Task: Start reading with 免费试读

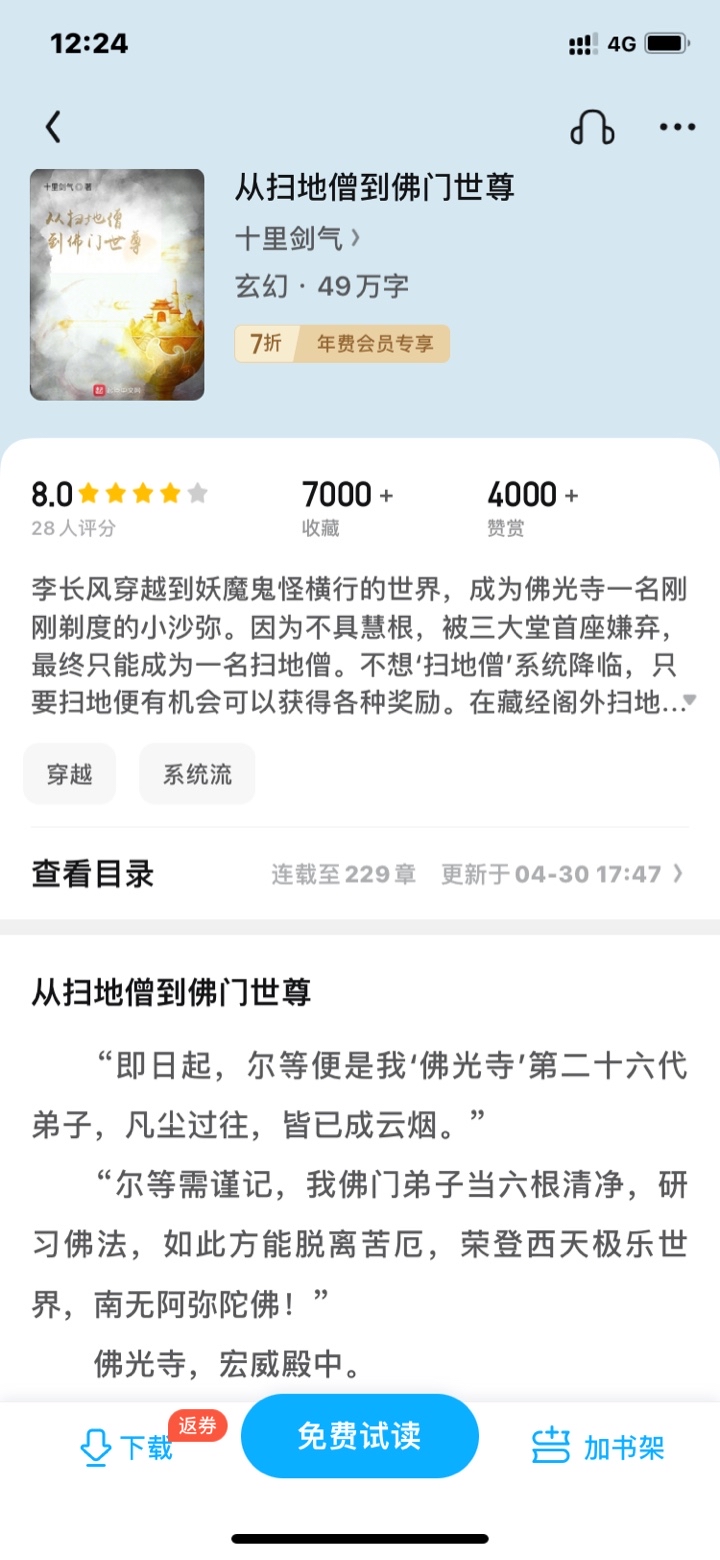Action: coord(359,1436)
